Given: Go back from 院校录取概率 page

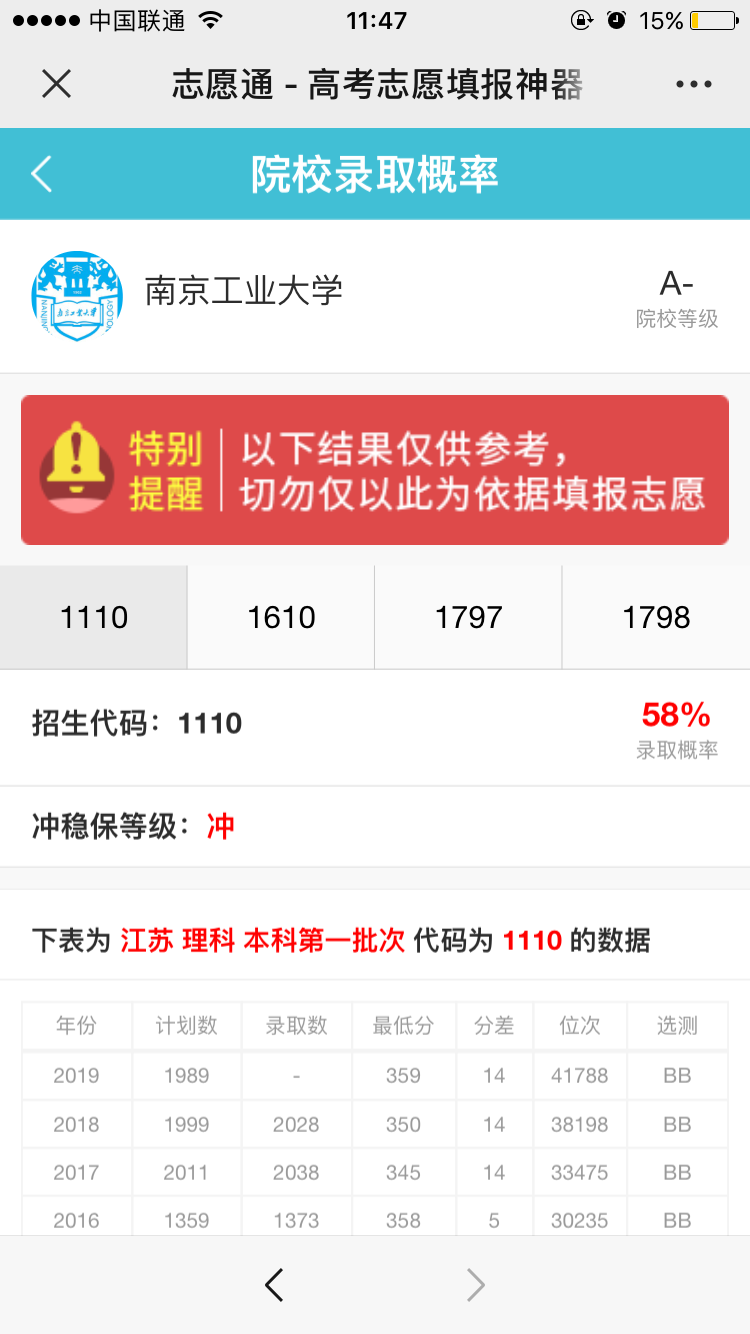Looking at the screenshot, I should (x=42, y=174).
